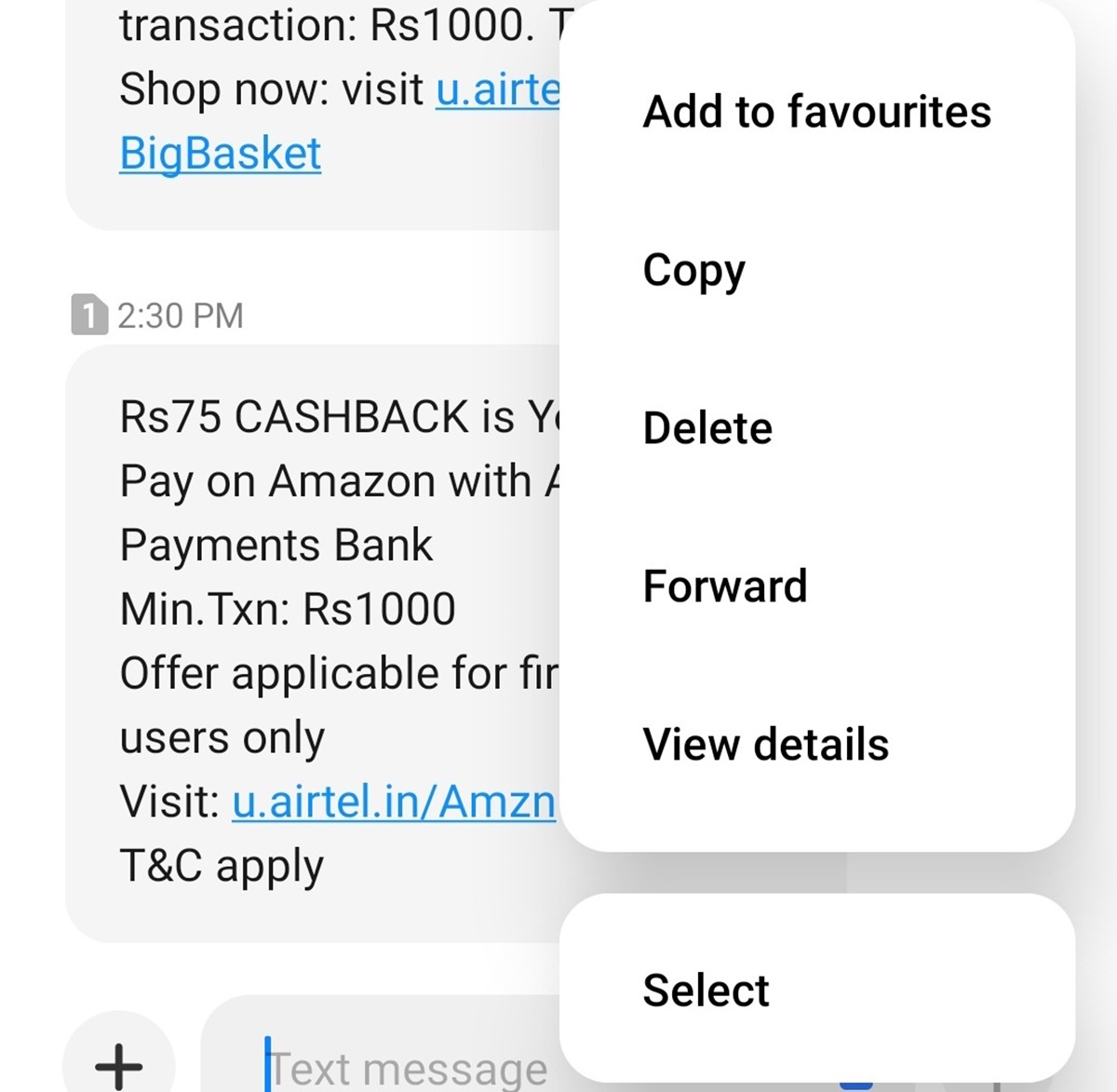
Task: Open View details option
Action: tap(765, 745)
